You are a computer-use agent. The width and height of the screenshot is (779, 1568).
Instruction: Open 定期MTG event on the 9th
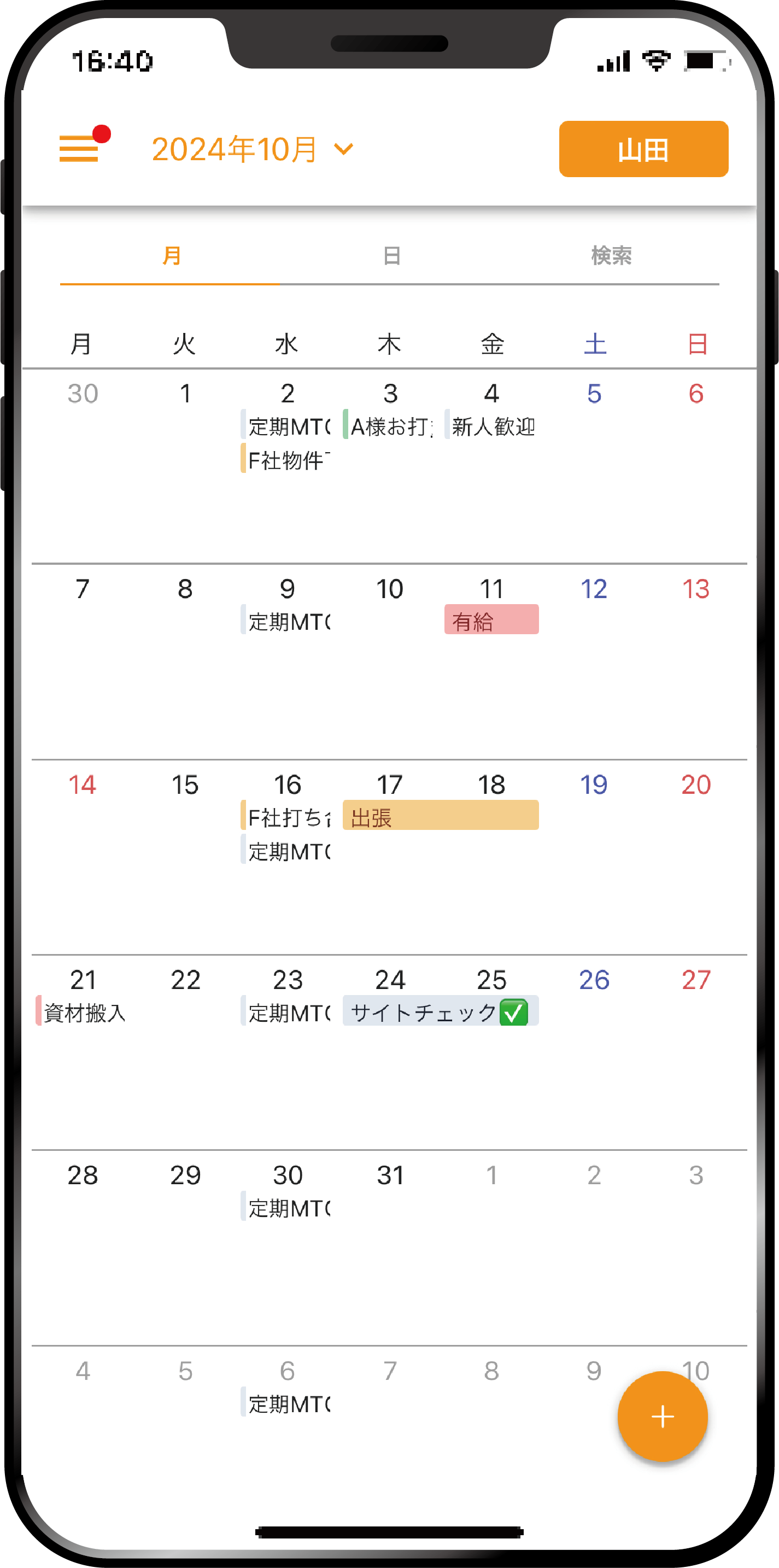[286, 621]
